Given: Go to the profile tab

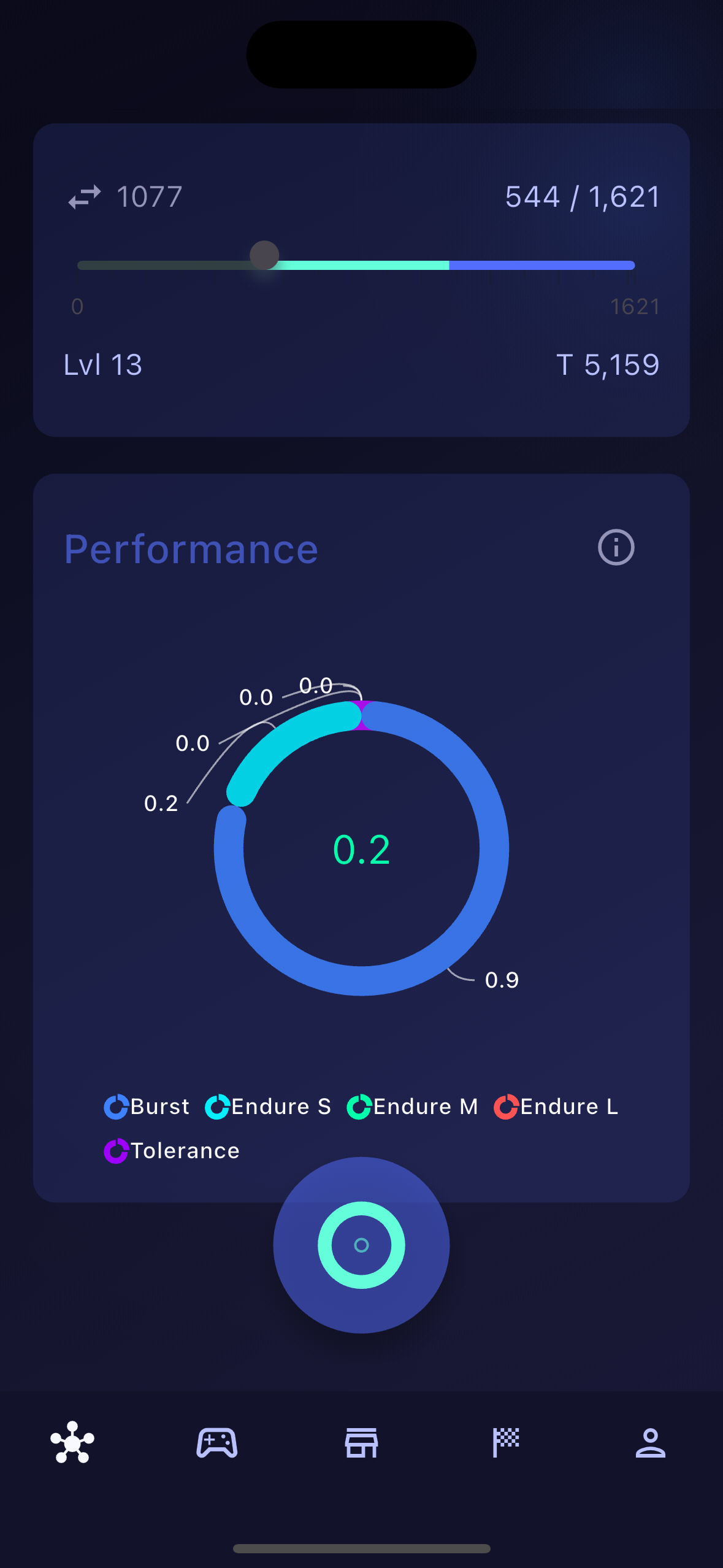Looking at the screenshot, I should [650, 1442].
